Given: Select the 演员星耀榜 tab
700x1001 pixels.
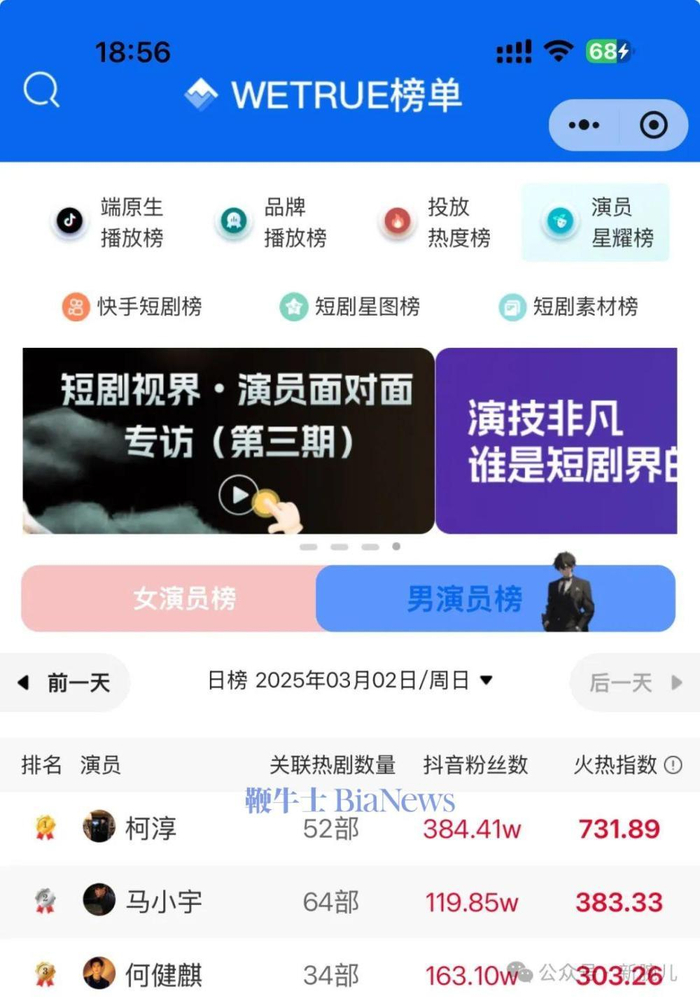Looking at the screenshot, I should click(x=595, y=222).
